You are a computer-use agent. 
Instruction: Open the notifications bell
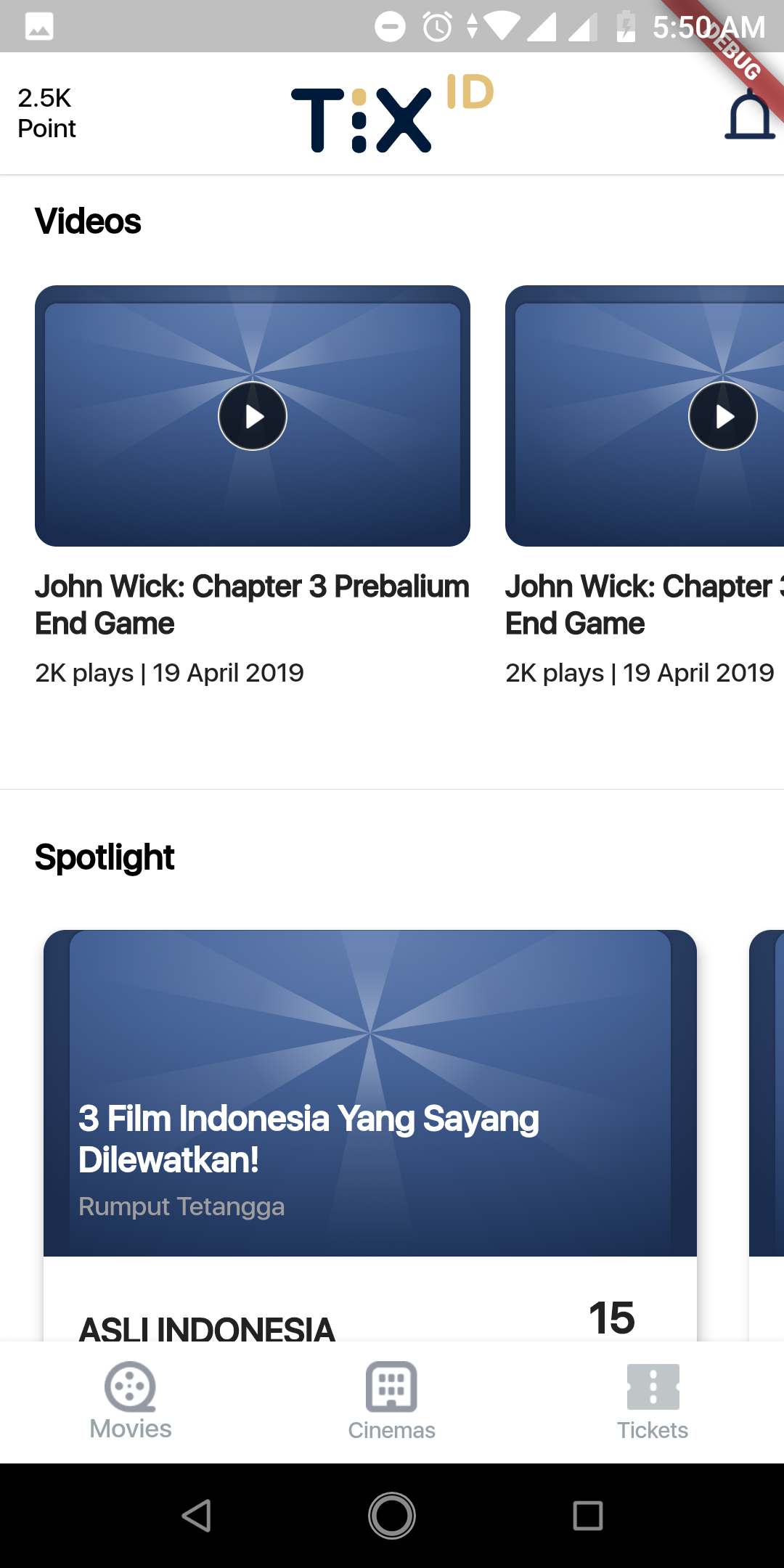(x=750, y=115)
